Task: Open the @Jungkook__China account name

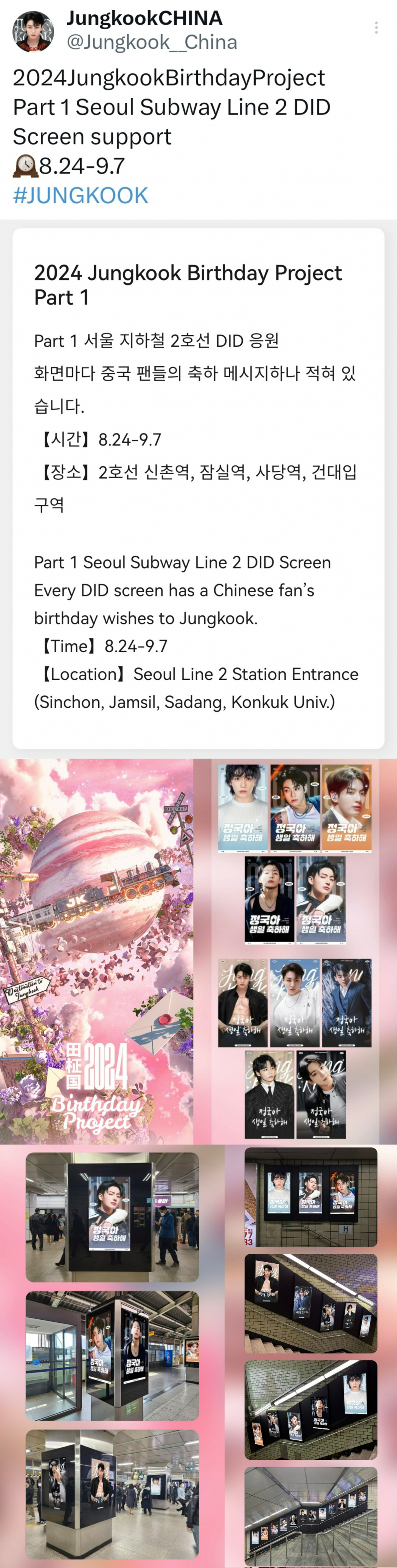Action: tap(151, 42)
